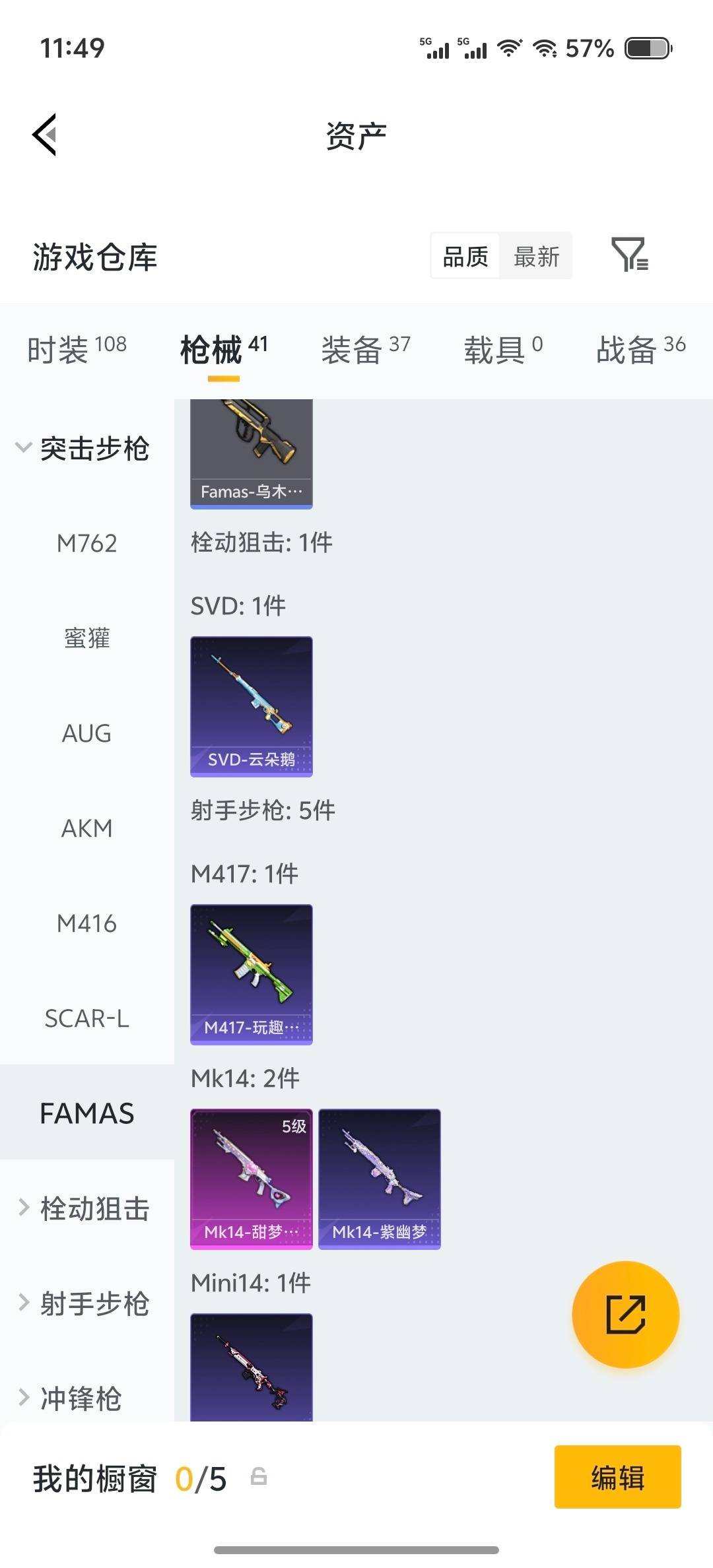Switch sorting to 品质
713x1568 pixels.
[465, 256]
